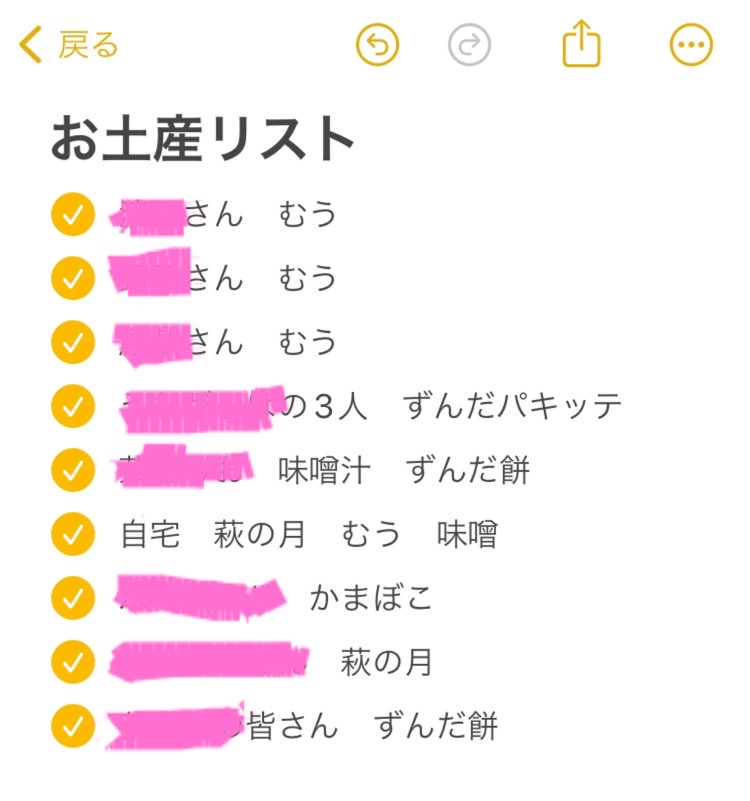This screenshot has height=801, width=750.
Task: Uncheck the かまぼこ item
Action: click(72, 598)
